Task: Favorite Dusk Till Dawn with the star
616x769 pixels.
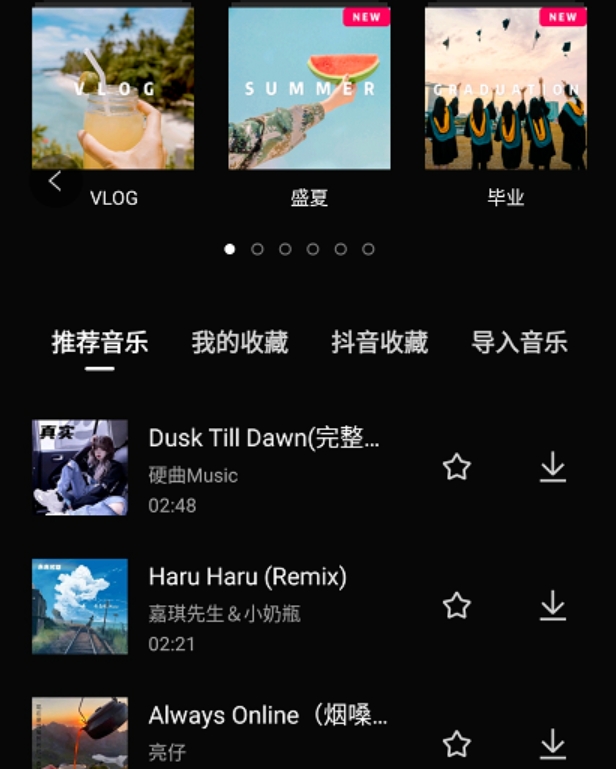Action: 457,467
